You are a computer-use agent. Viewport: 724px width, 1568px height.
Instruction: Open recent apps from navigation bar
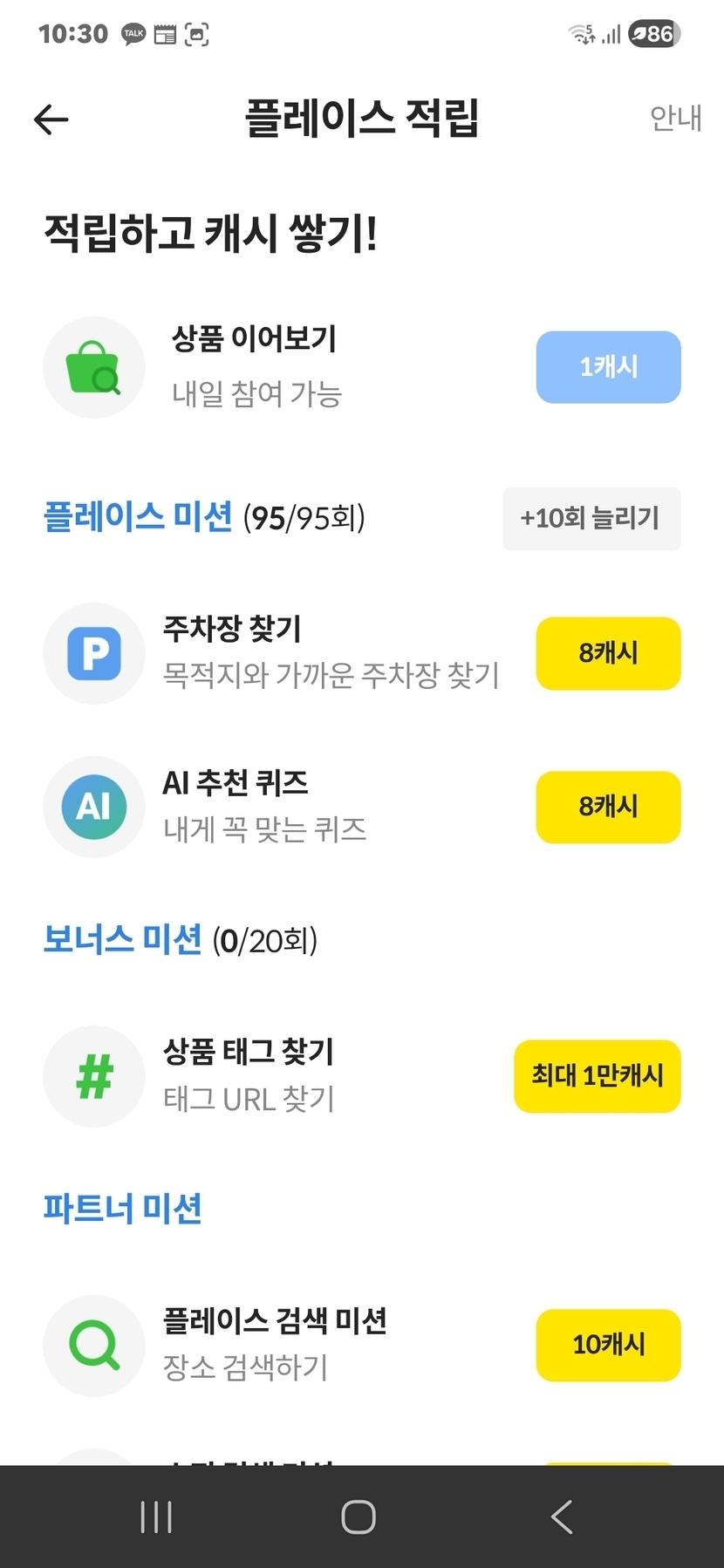pyautogui.click(x=156, y=1517)
